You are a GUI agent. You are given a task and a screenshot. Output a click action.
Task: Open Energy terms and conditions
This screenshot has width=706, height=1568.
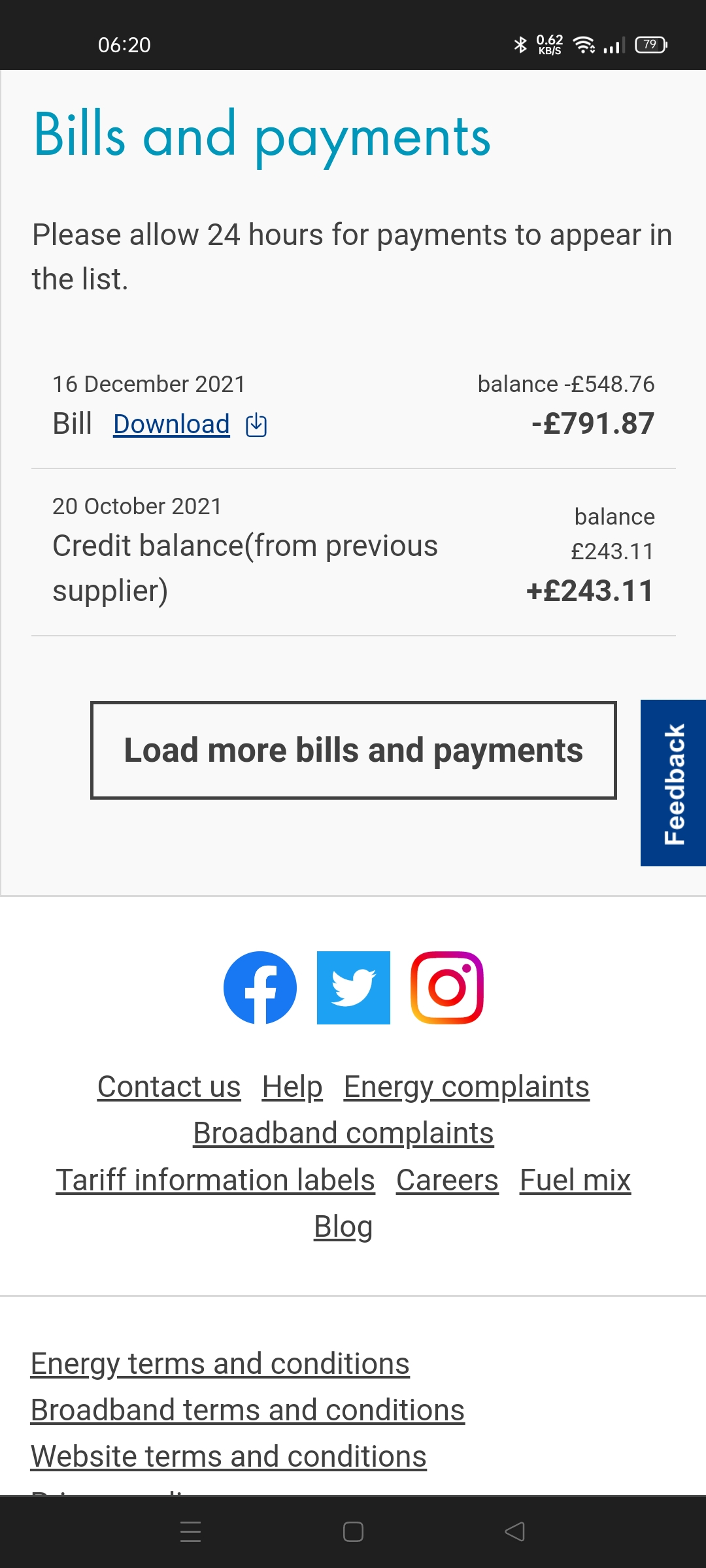(220, 1364)
